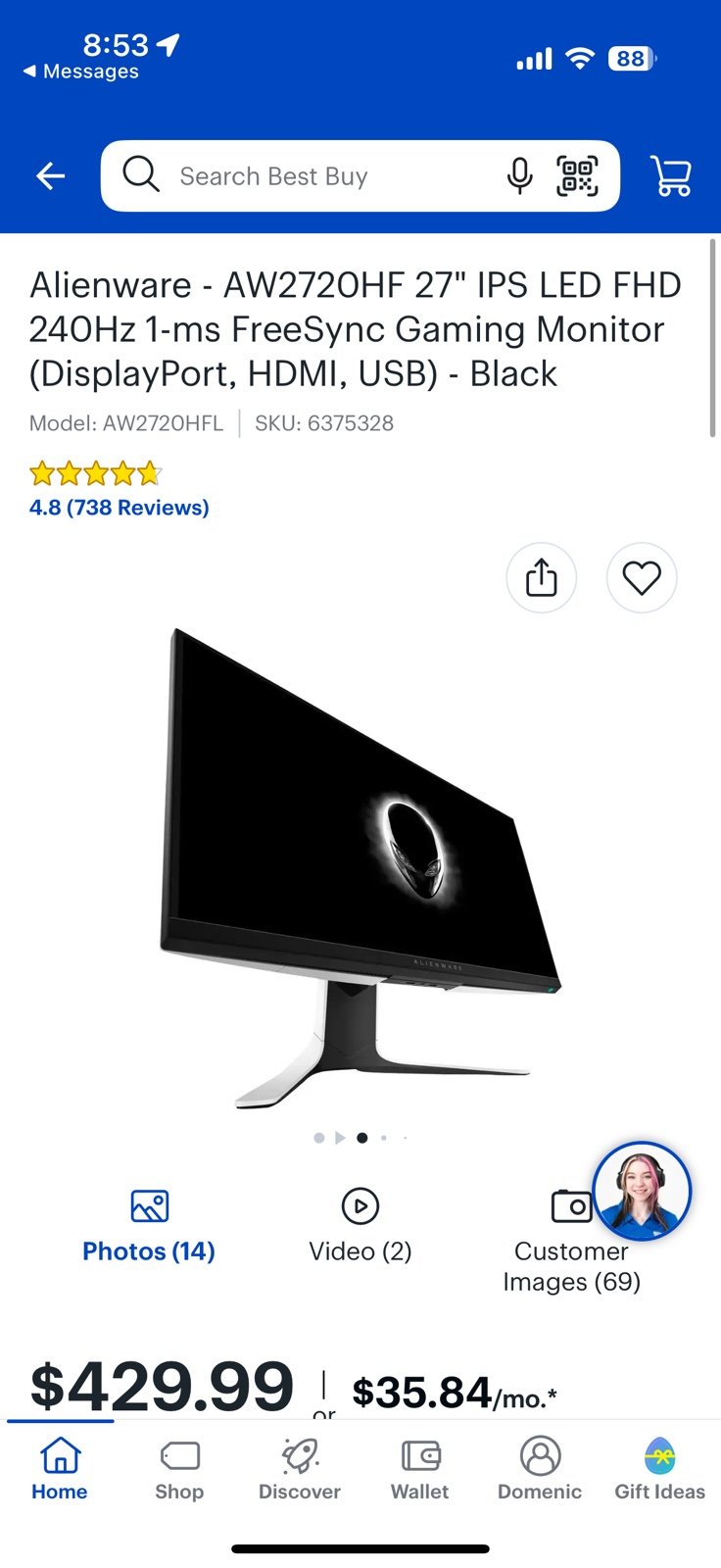Screen dimensions: 721x1568
Task: Chat with the virtual agent avatar
Action: point(643,1191)
